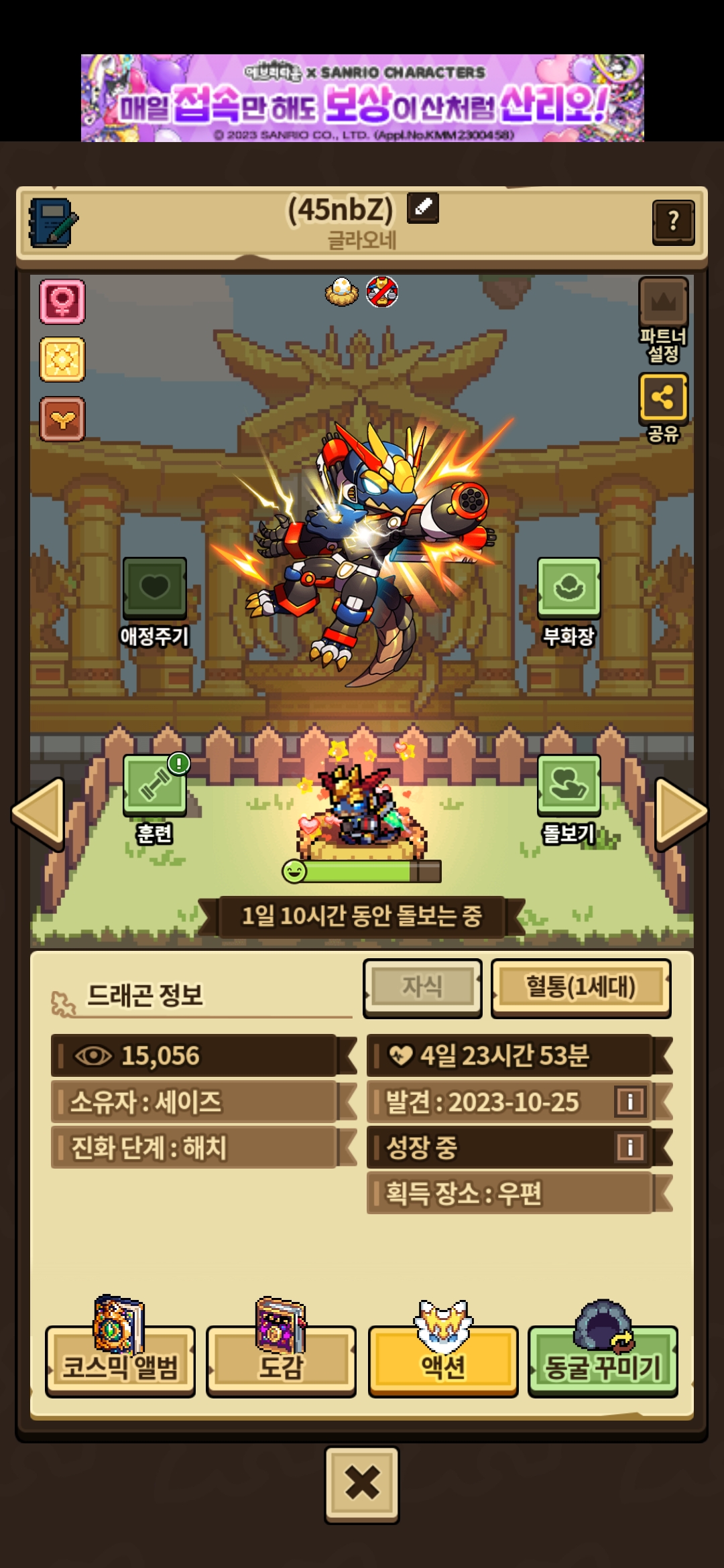Close the dragon info panel with X
Screen dimensions: 724x1568
pyautogui.click(x=362, y=1484)
